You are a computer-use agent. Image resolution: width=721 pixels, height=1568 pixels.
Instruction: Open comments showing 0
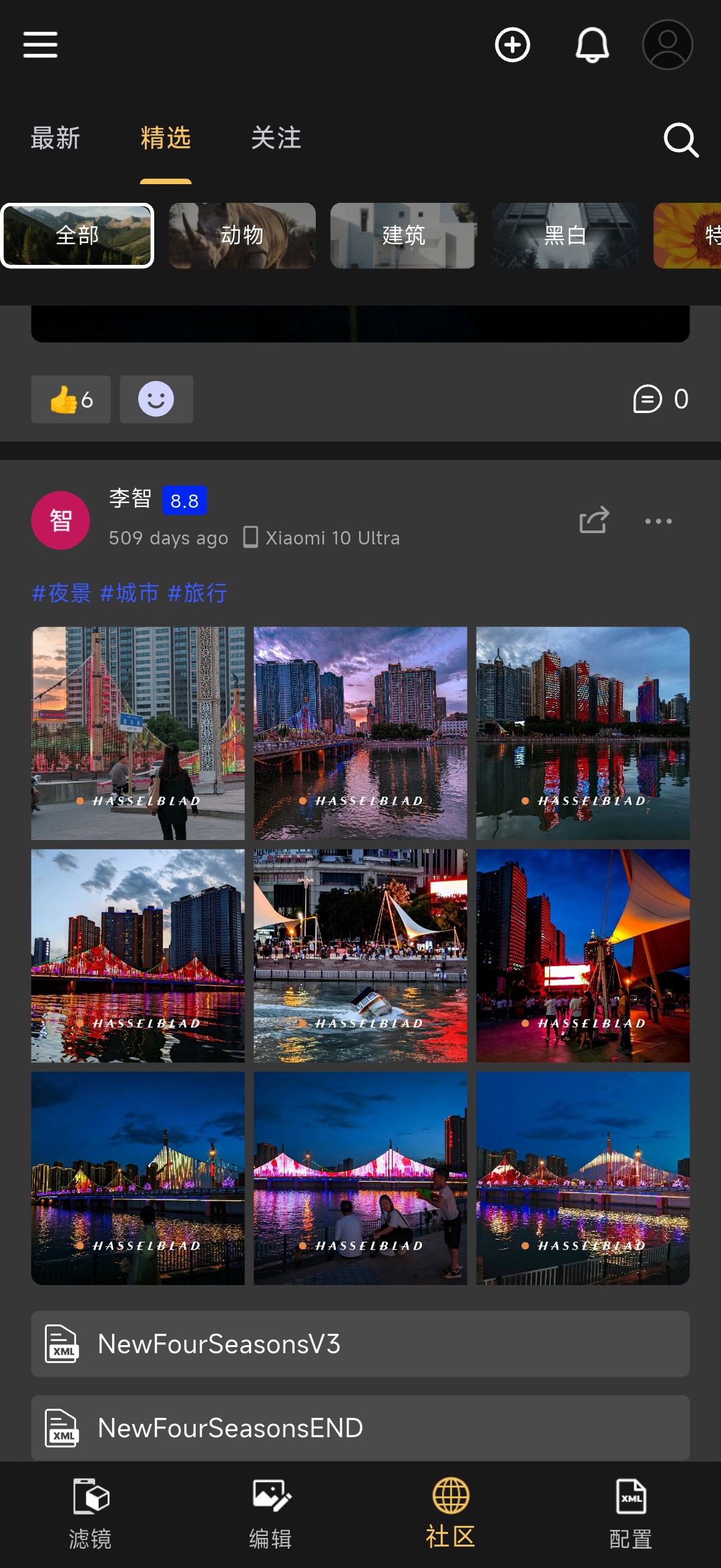click(x=660, y=400)
